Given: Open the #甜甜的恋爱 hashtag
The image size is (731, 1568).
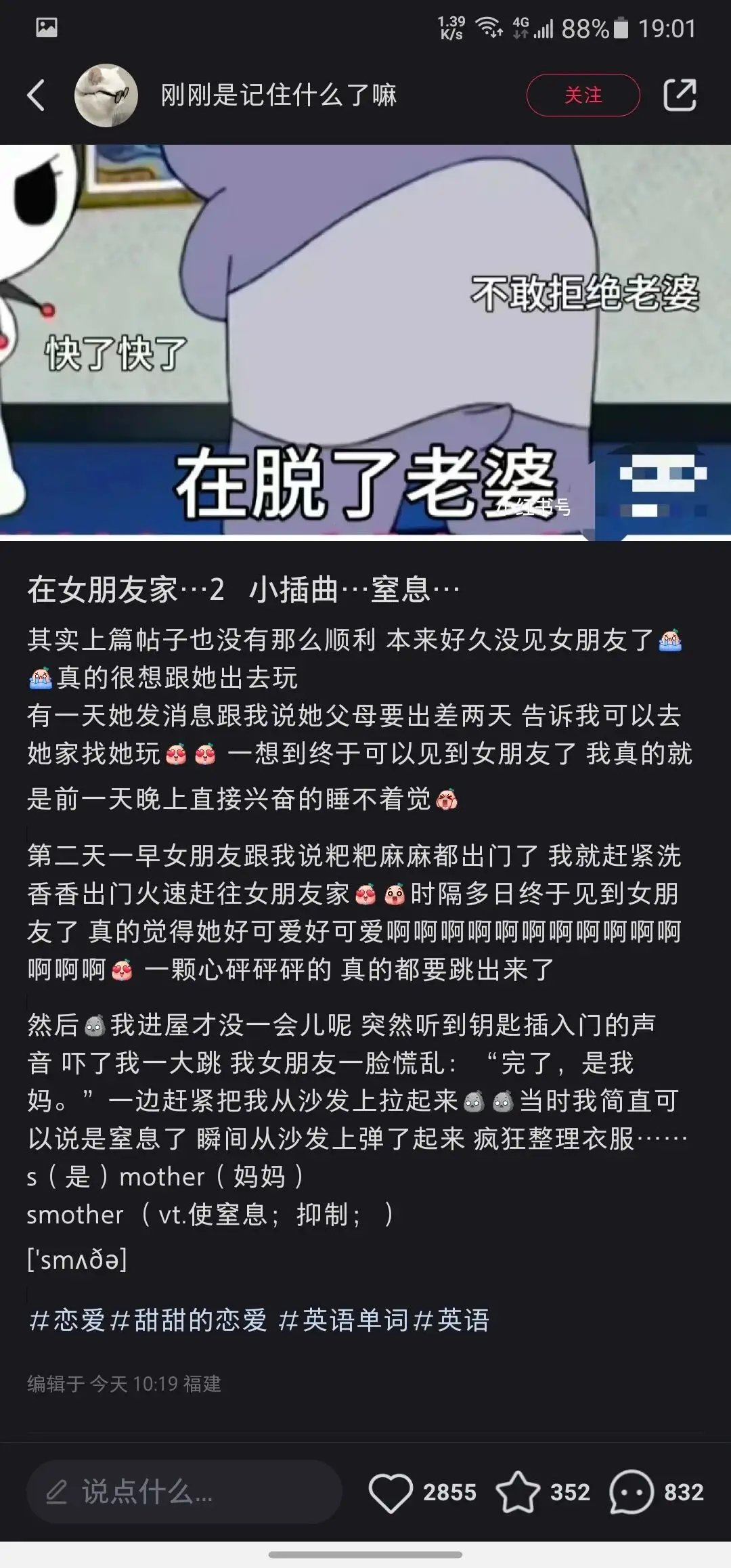Looking at the screenshot, I should tap(187, 1320).
